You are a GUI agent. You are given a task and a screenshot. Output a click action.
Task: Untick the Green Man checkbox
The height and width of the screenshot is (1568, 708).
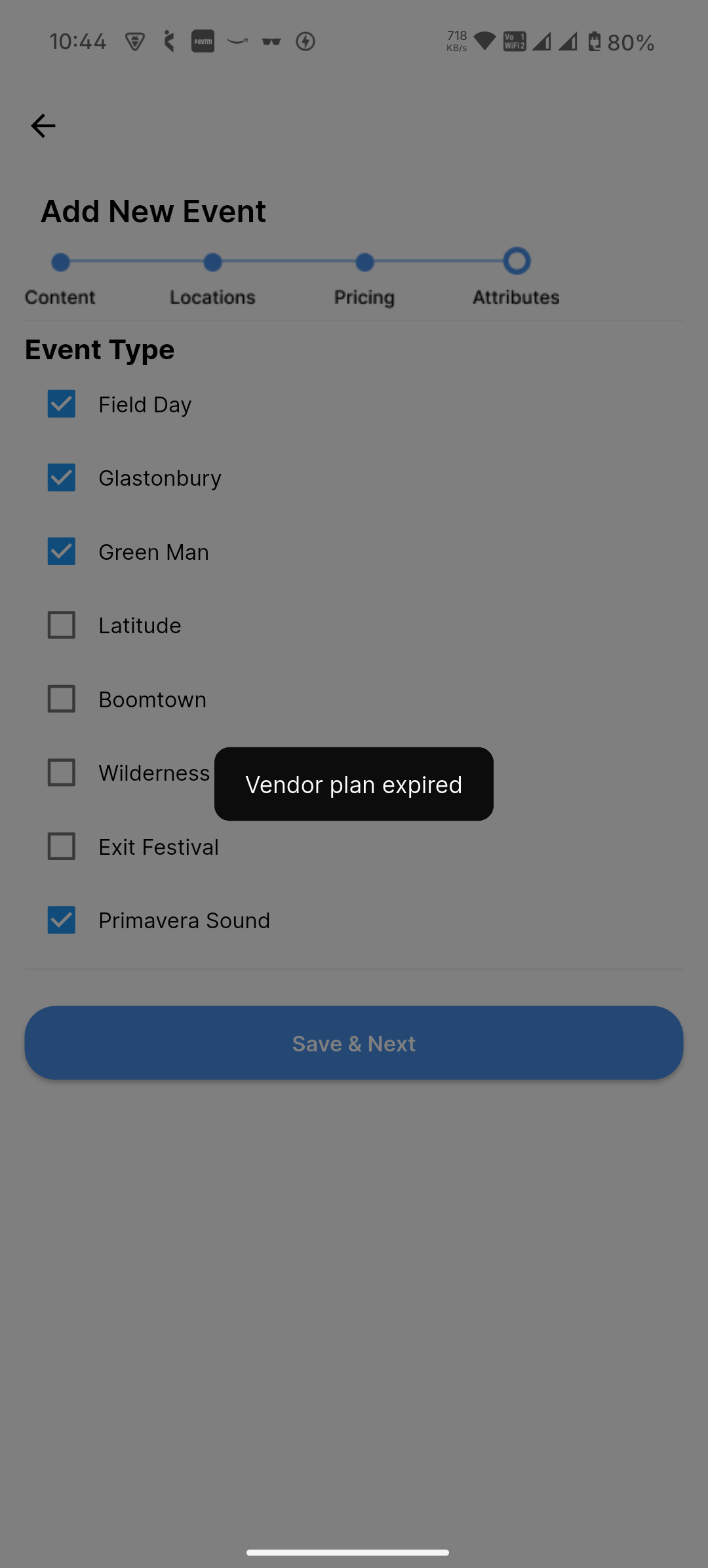pos(62,551)
